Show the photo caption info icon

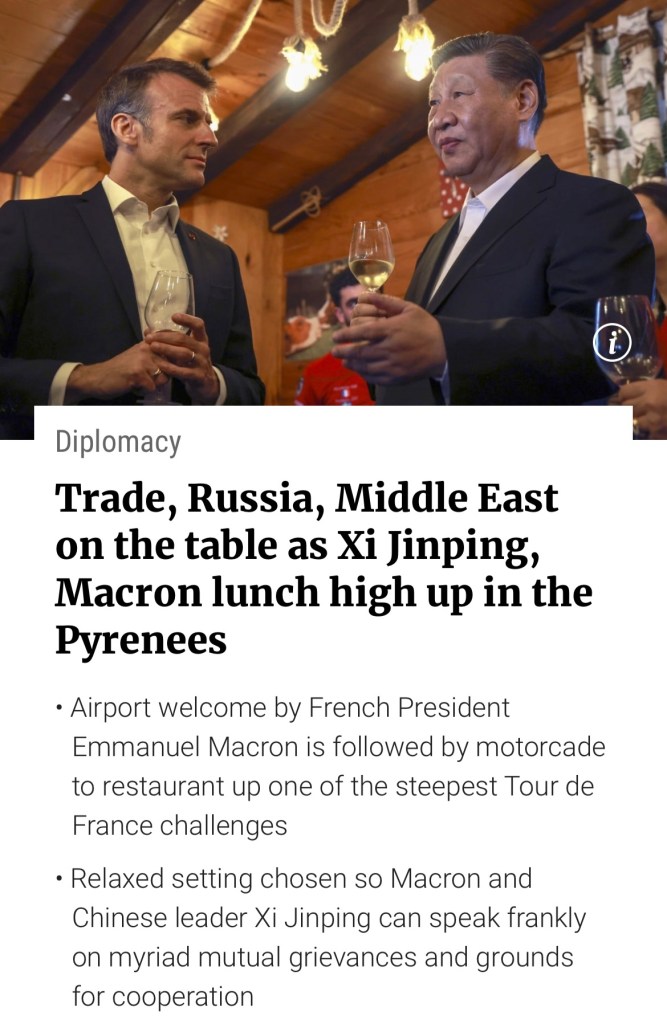[x=612, y=343]
